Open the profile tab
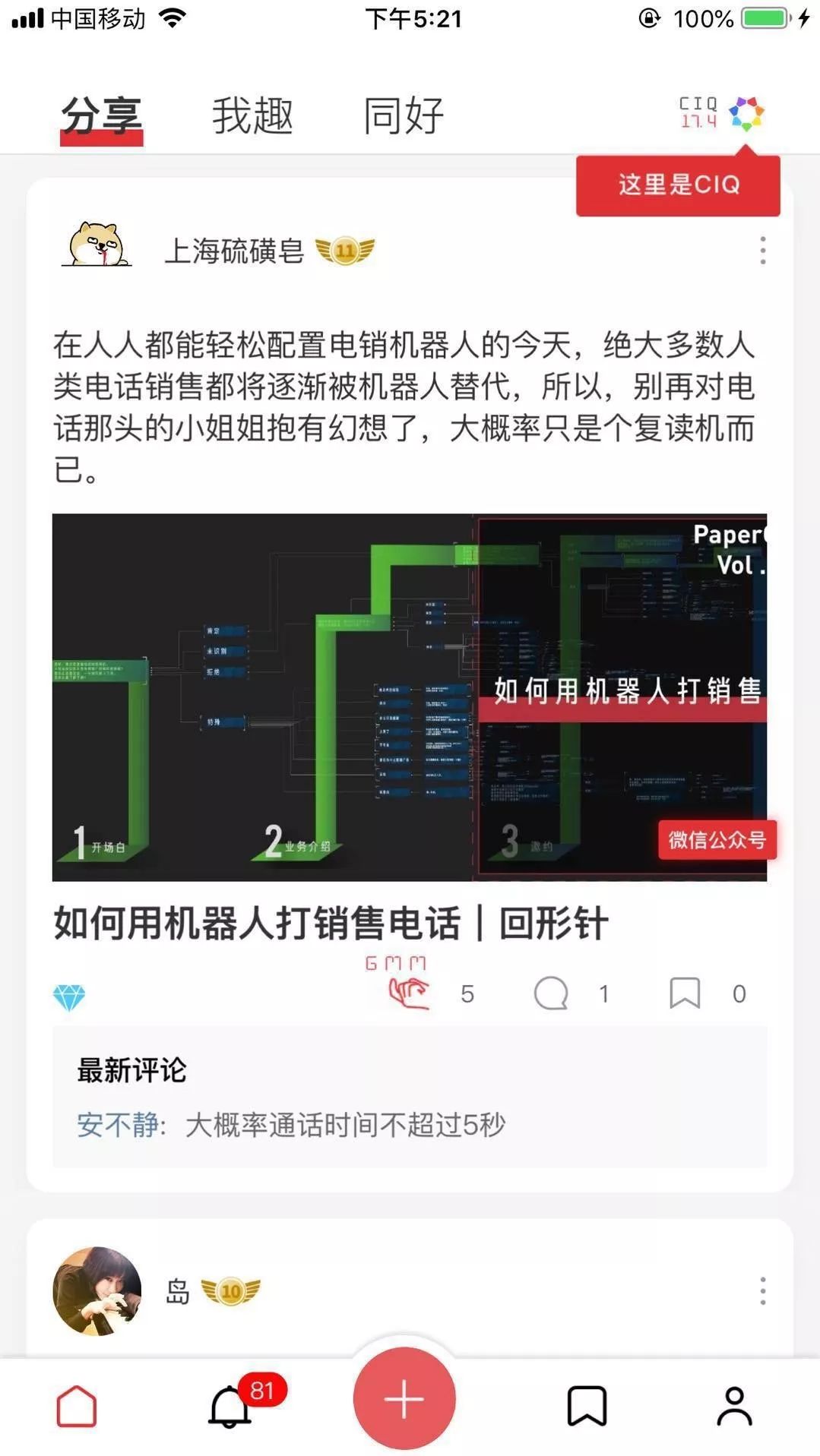The image size is (820, 1456). [x=734, y=1406]
